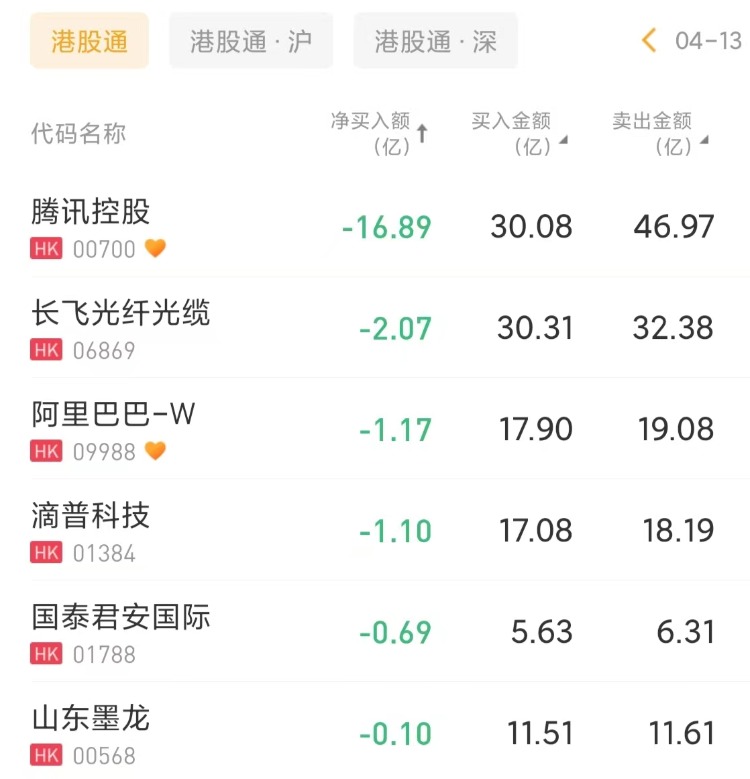750x779 pixels.
Task: Switch to the 港股通·沪 tab
Action: pos(251,41)
